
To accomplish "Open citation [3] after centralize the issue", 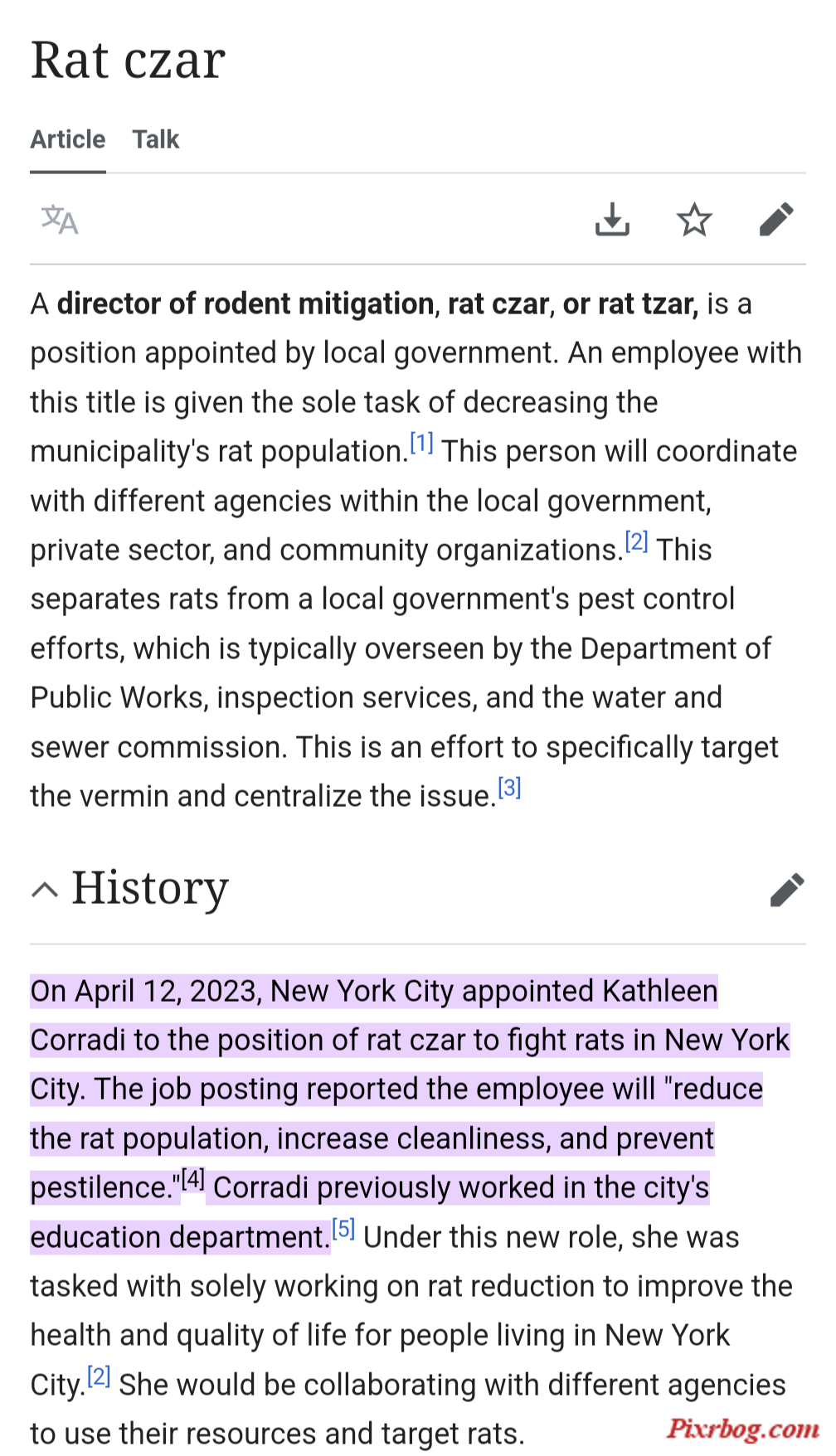I will (x=509, y=788).
